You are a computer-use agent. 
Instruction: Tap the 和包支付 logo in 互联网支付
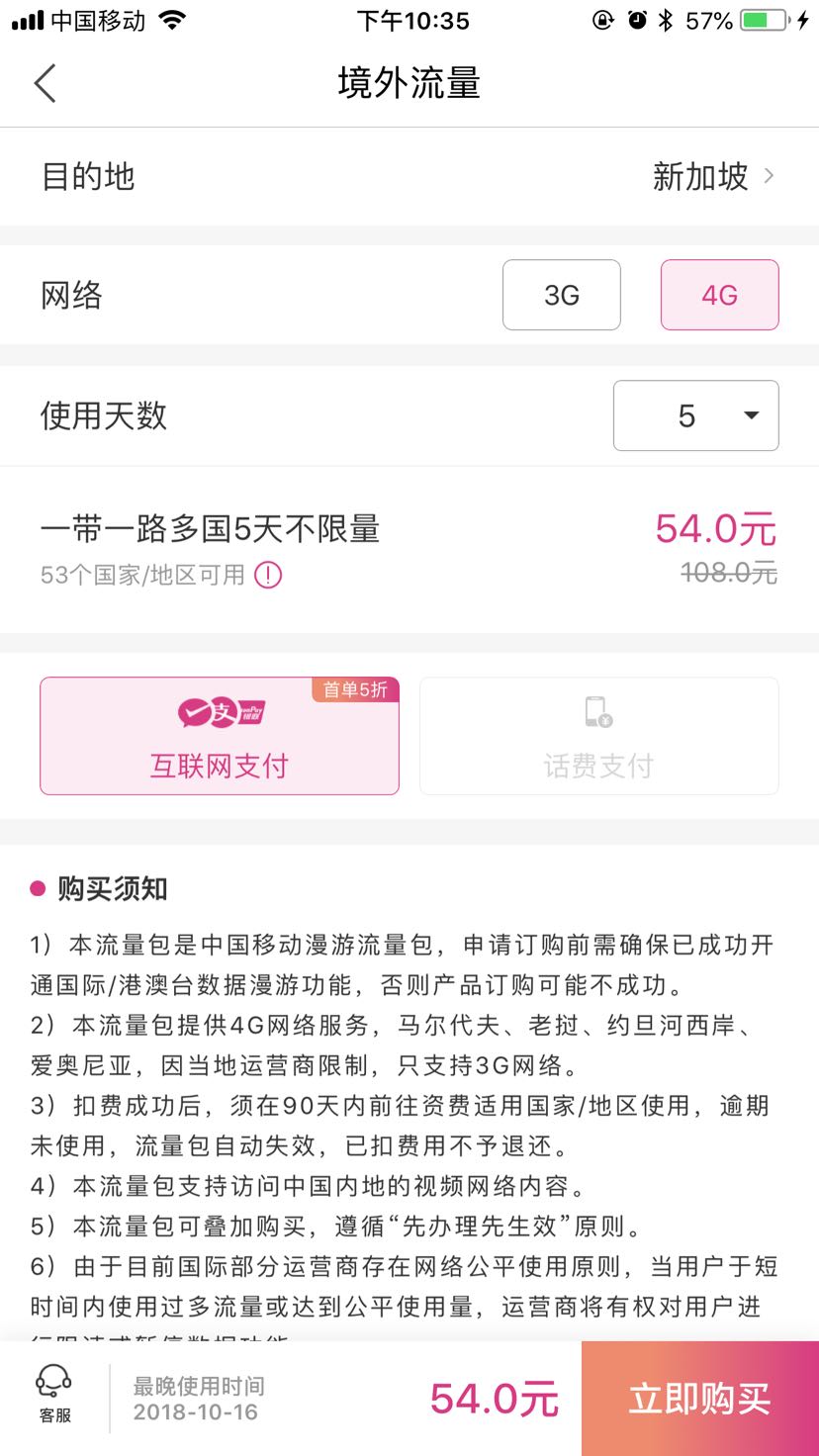click(219, 710)
